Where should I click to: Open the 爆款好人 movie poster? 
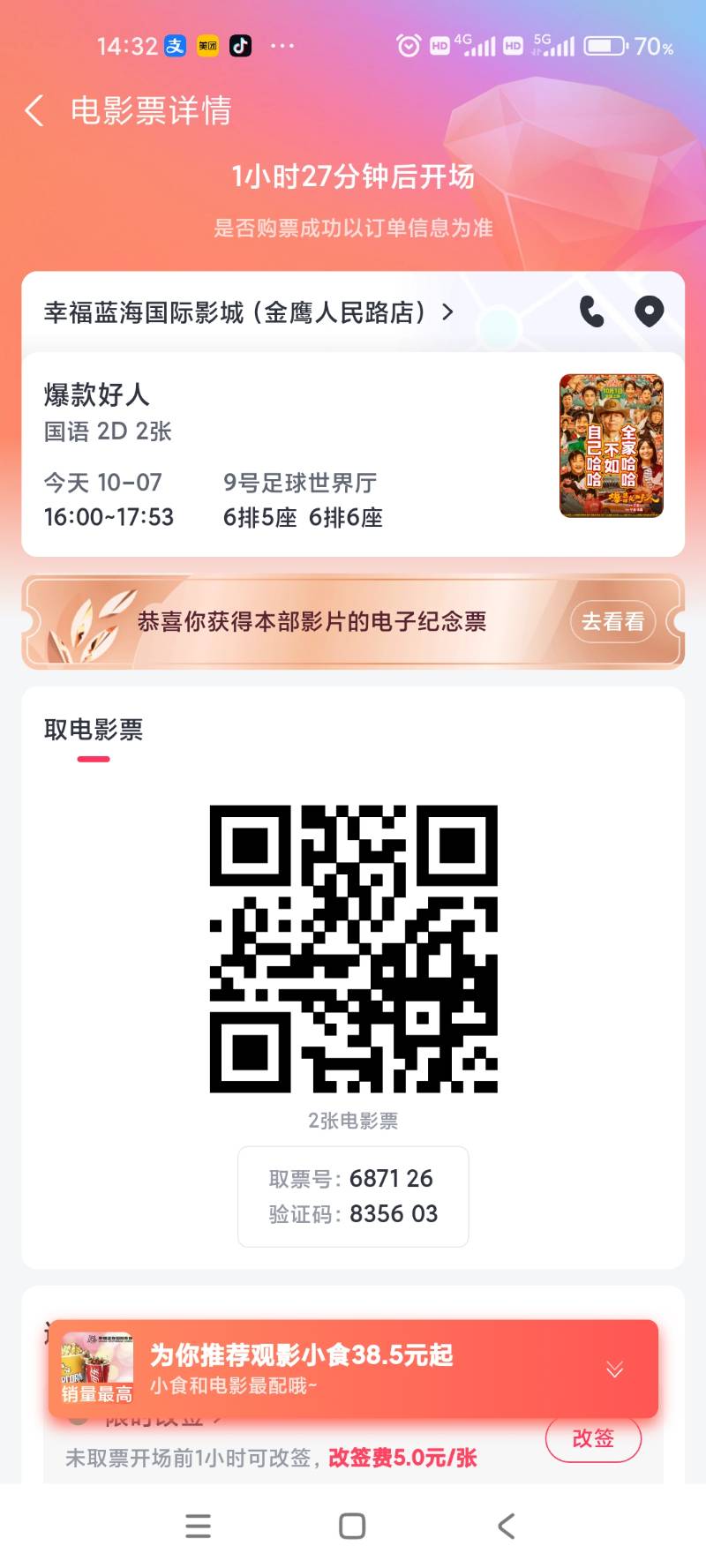point(611,446)
